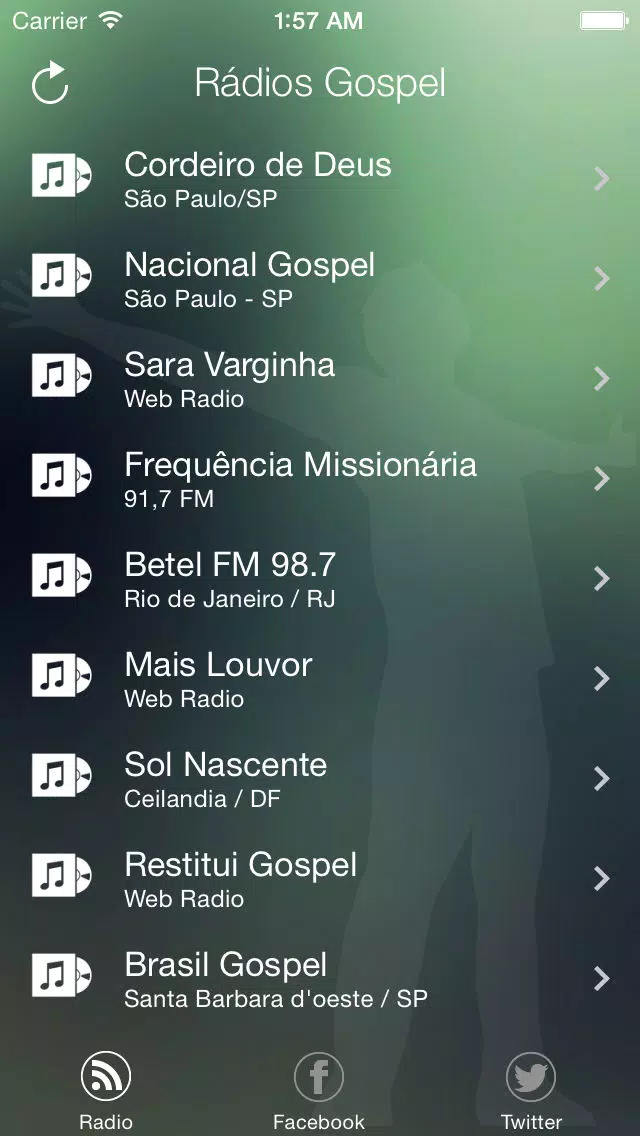The width and height of the screenshot is (640, 1136).
Task: Switch to the Radio tab
Action: (106, 1092)
